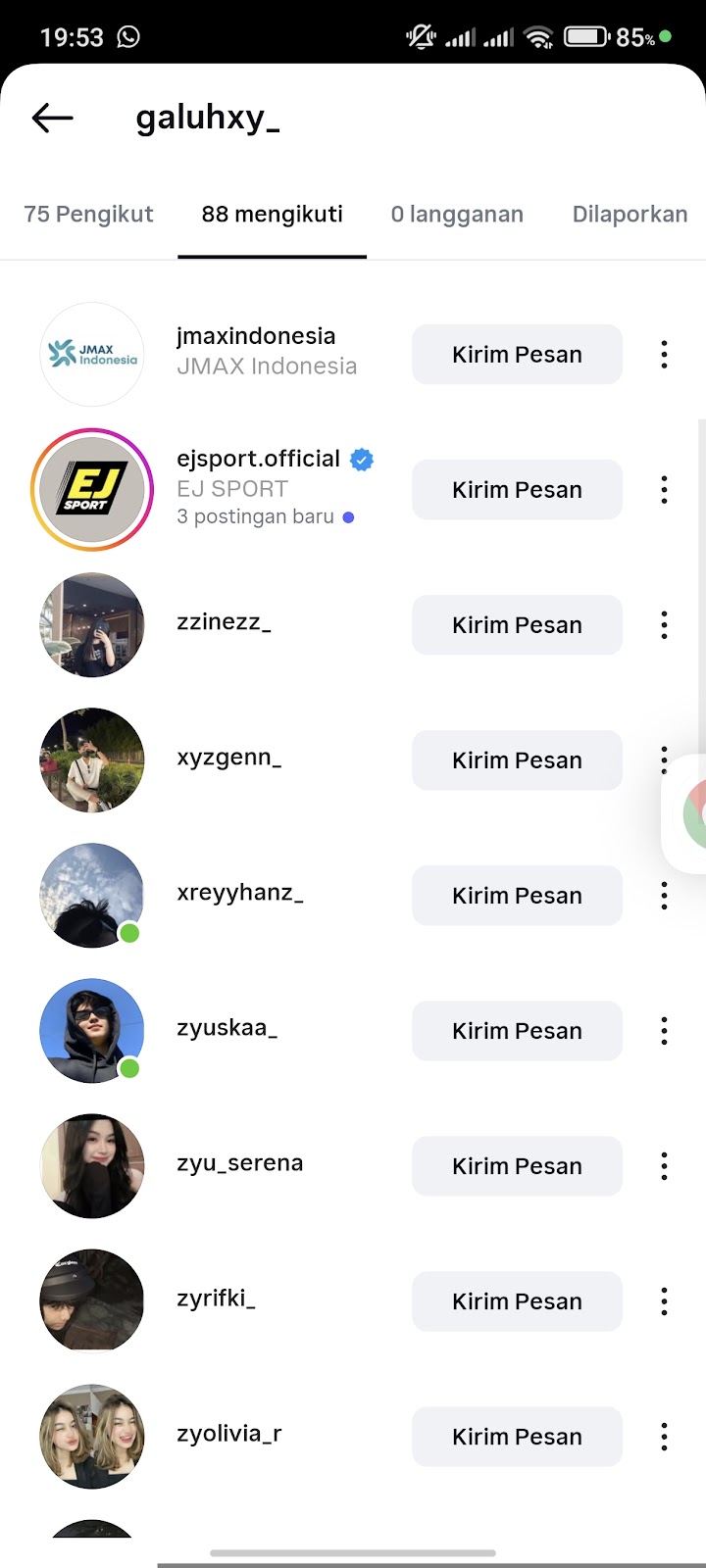Open overflow menu next to zyu_serena
This screenshot has width=706, height=1568.
point(664,1166)
